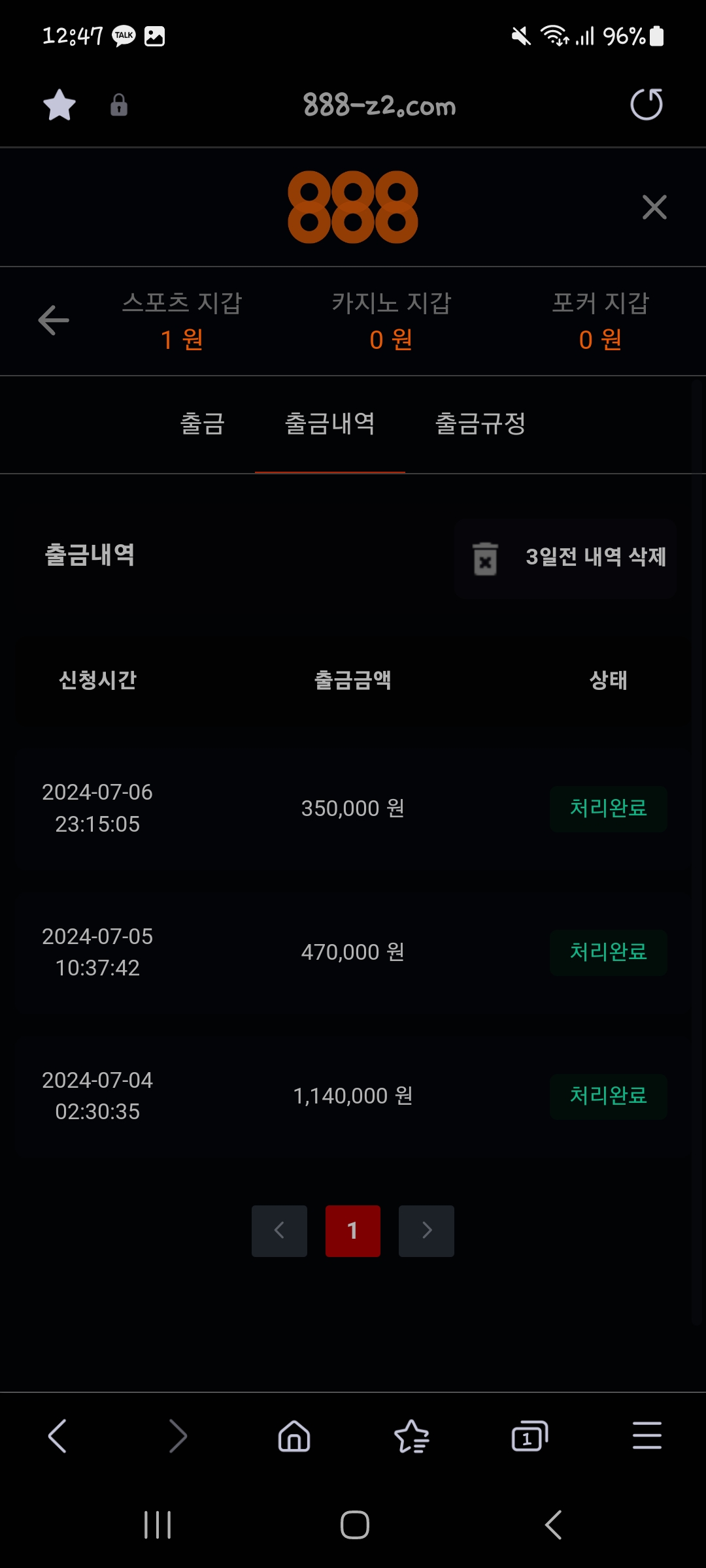
Task: Open the browser home page
Action: 294,1436
